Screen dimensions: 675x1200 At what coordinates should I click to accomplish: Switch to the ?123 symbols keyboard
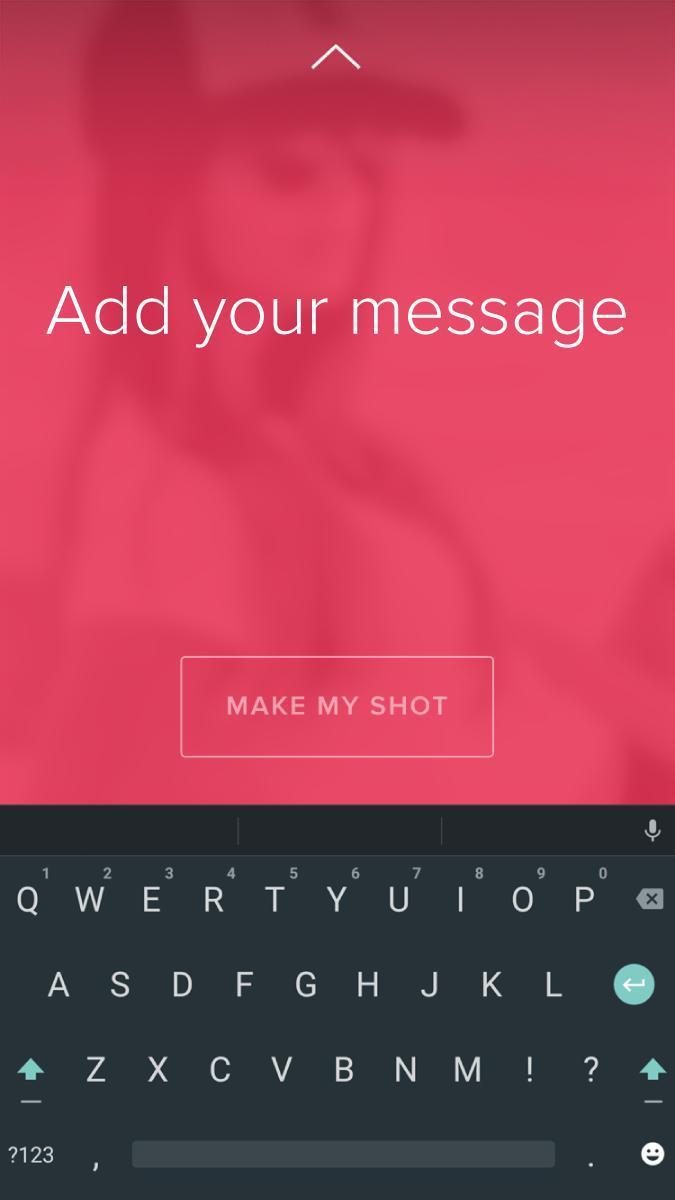pyautogui.click(x=31, y=1155)
